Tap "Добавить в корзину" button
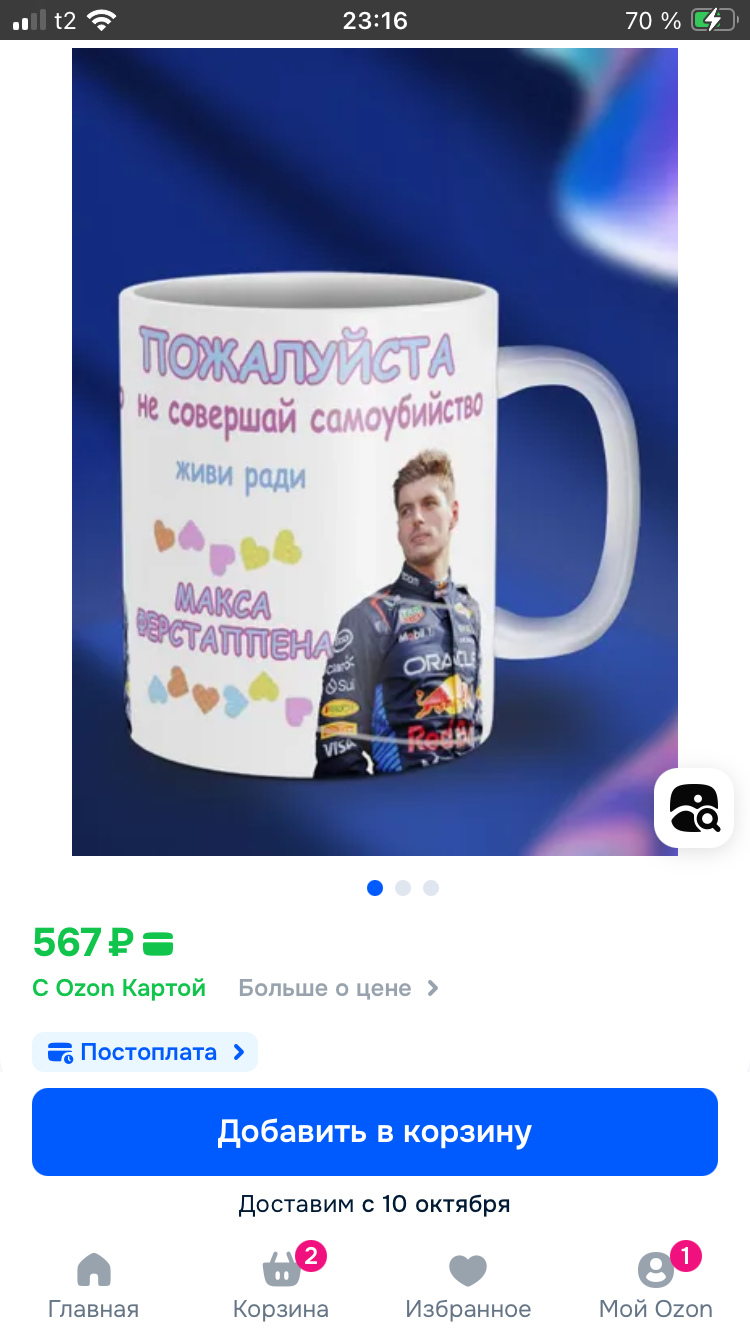 pos(375,1132)
